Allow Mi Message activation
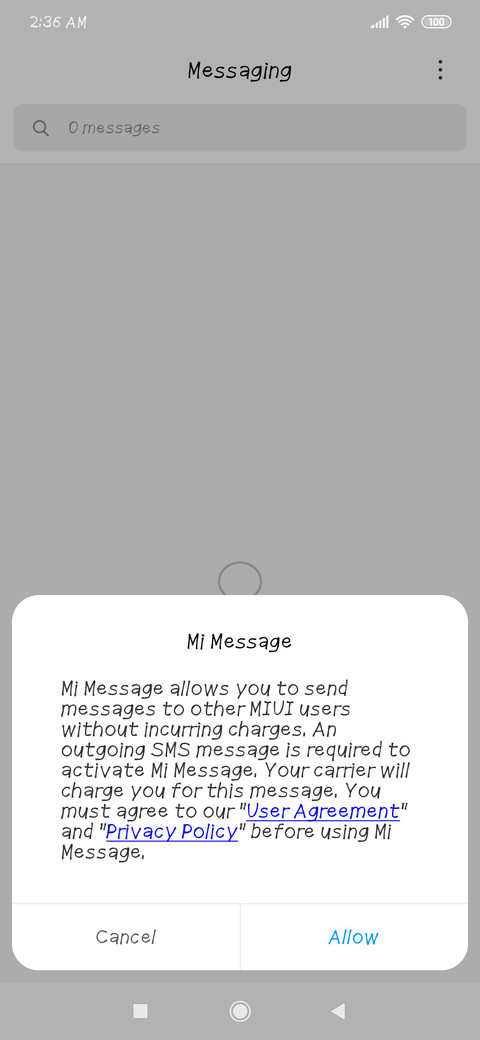The image size is (480, 1040). tap(353, 937)
